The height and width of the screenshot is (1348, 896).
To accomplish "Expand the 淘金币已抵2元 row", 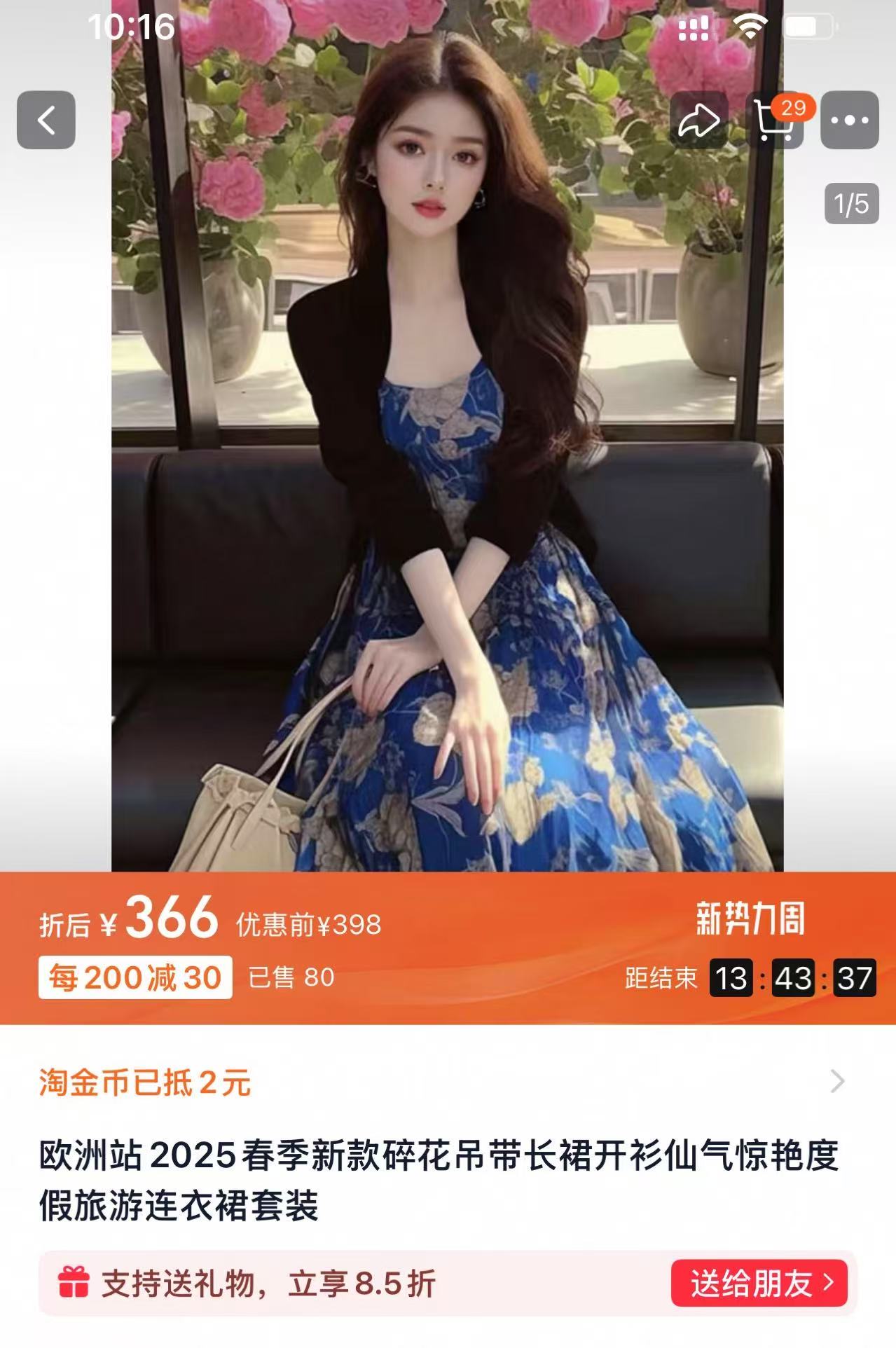I will [448, 1082].
